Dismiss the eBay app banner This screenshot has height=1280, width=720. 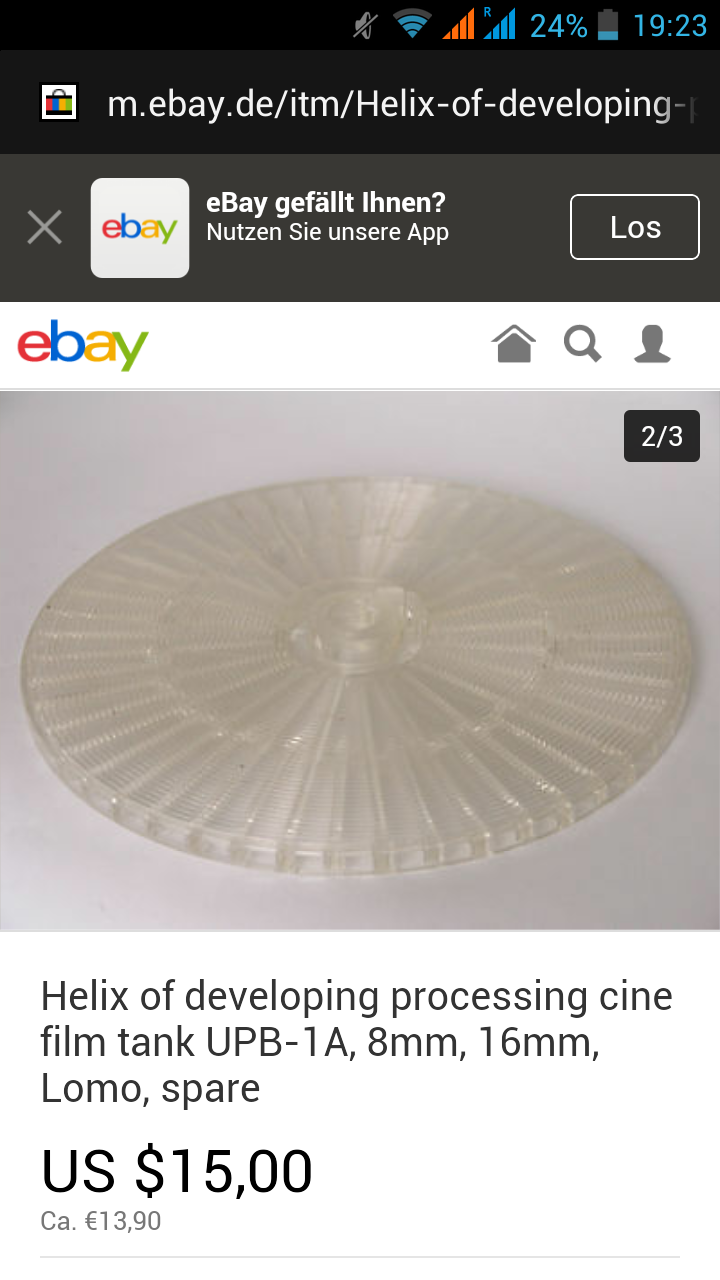44,228
